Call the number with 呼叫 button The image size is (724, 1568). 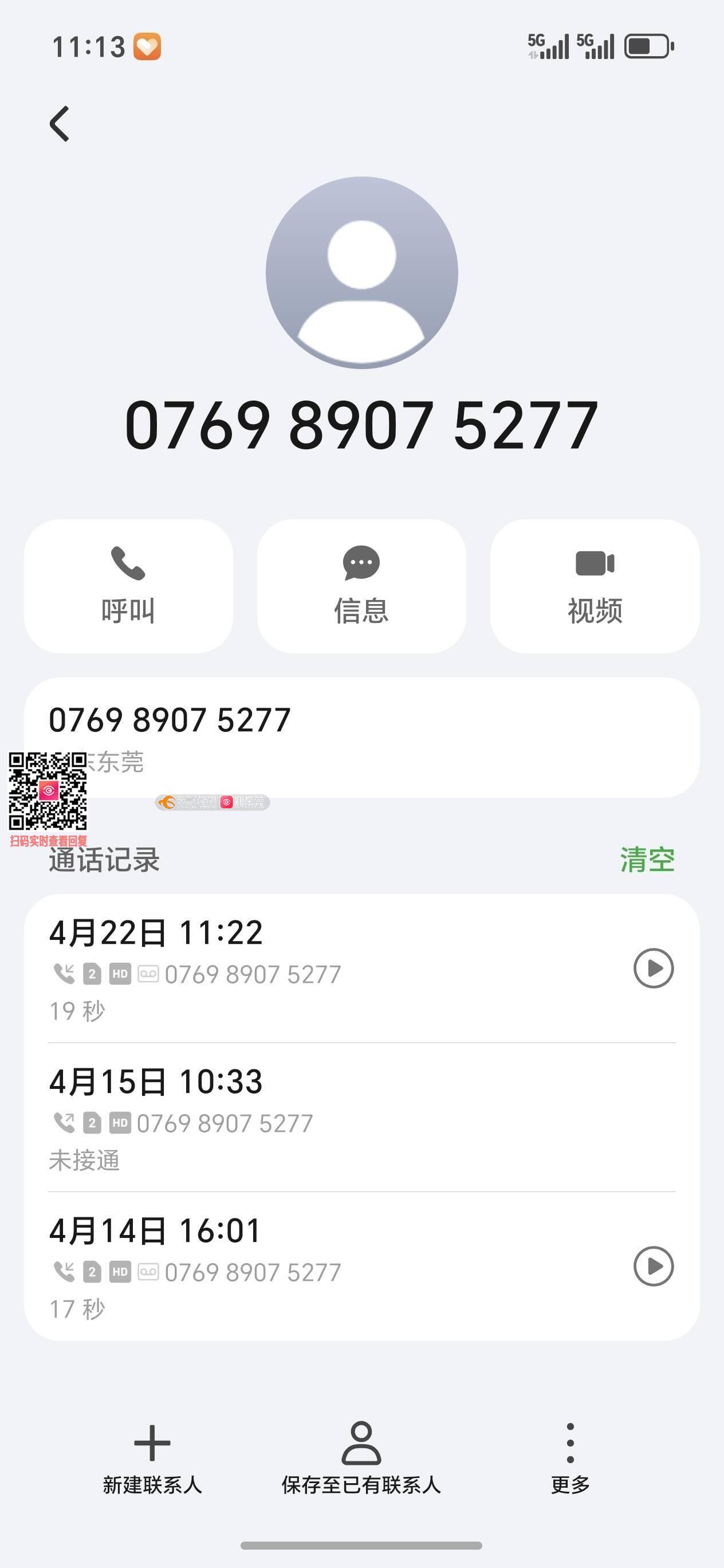pyautogui.click(x=128, y=586)
